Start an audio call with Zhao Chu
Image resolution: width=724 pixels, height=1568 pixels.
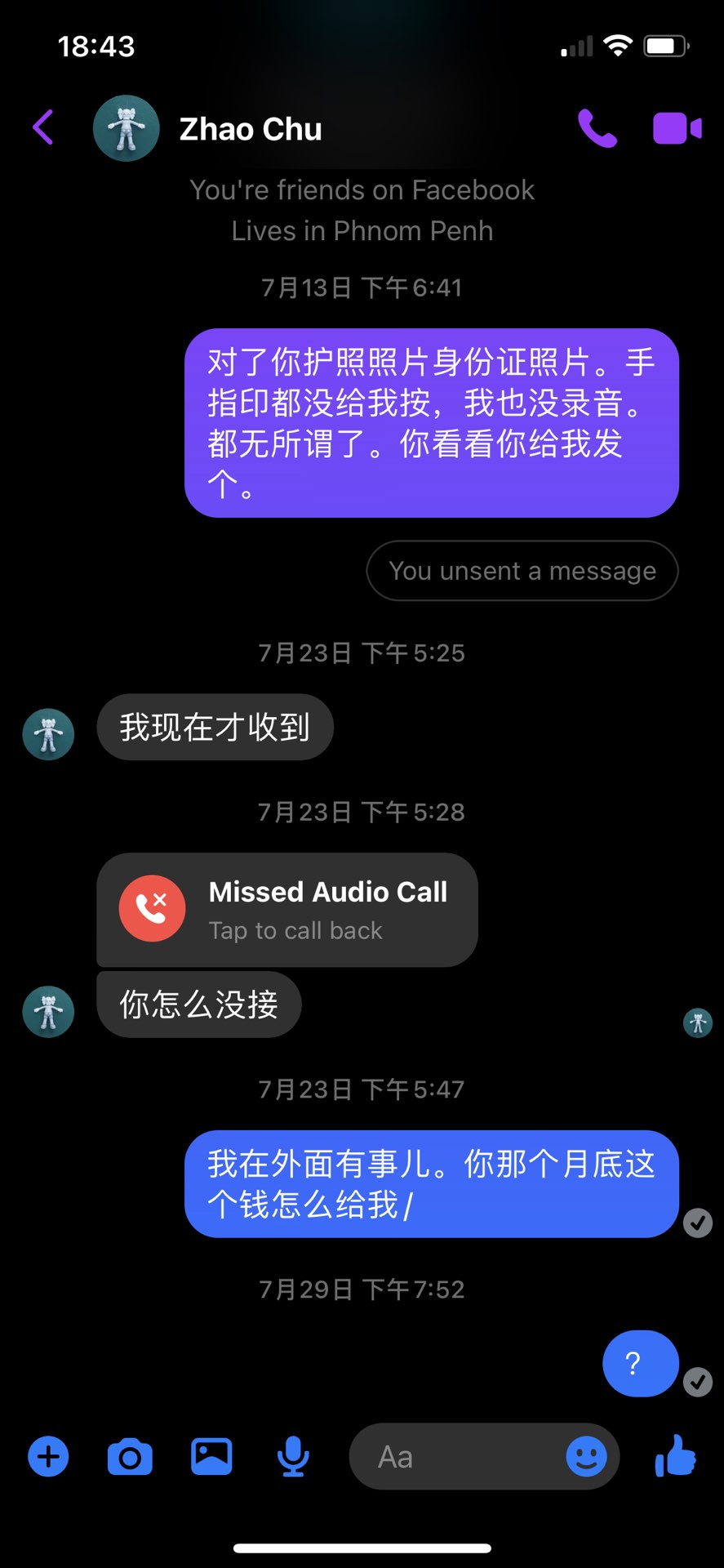pyautogui.click(x=597, y=128)
